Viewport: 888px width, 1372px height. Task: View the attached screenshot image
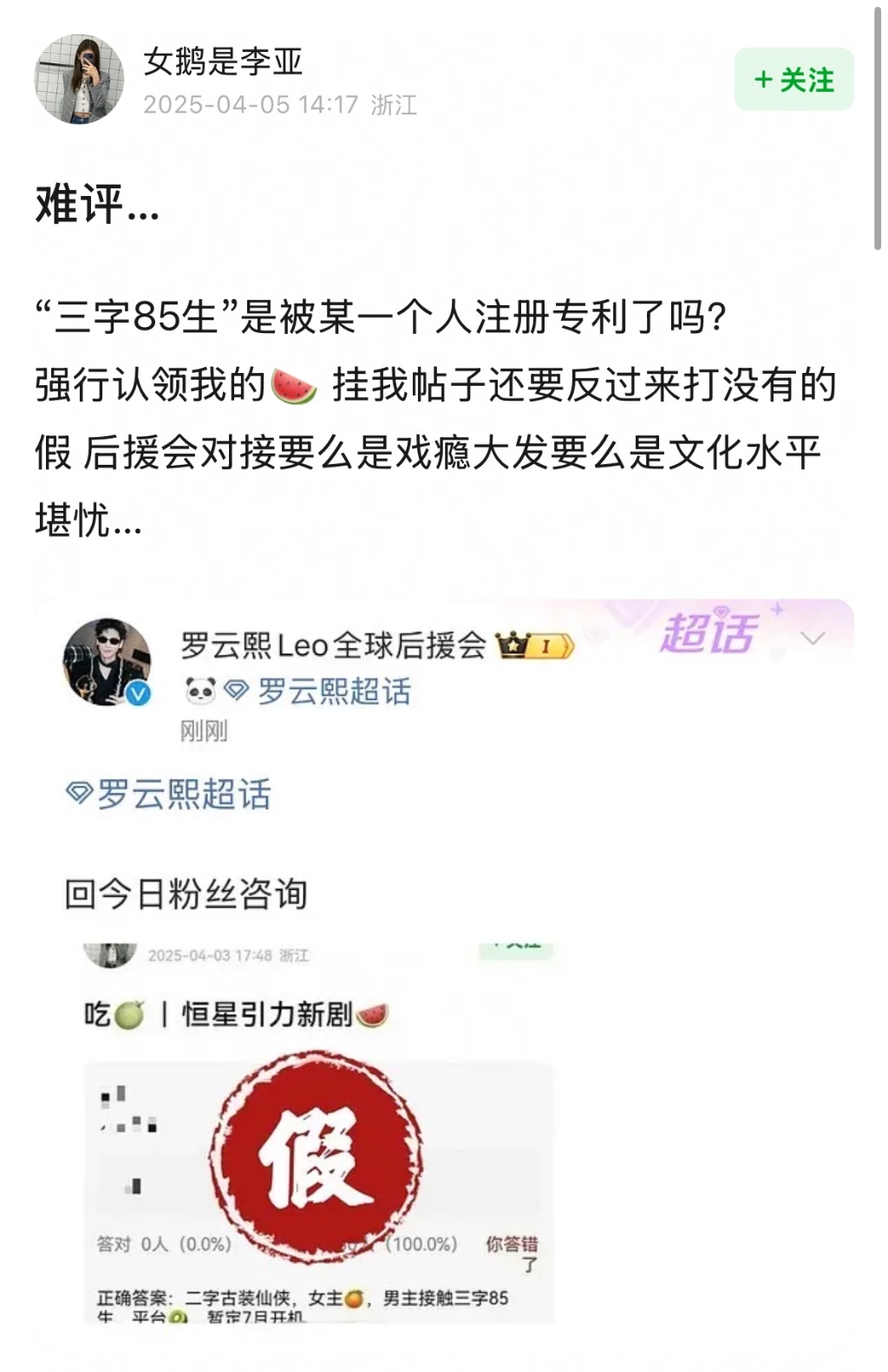443,971
